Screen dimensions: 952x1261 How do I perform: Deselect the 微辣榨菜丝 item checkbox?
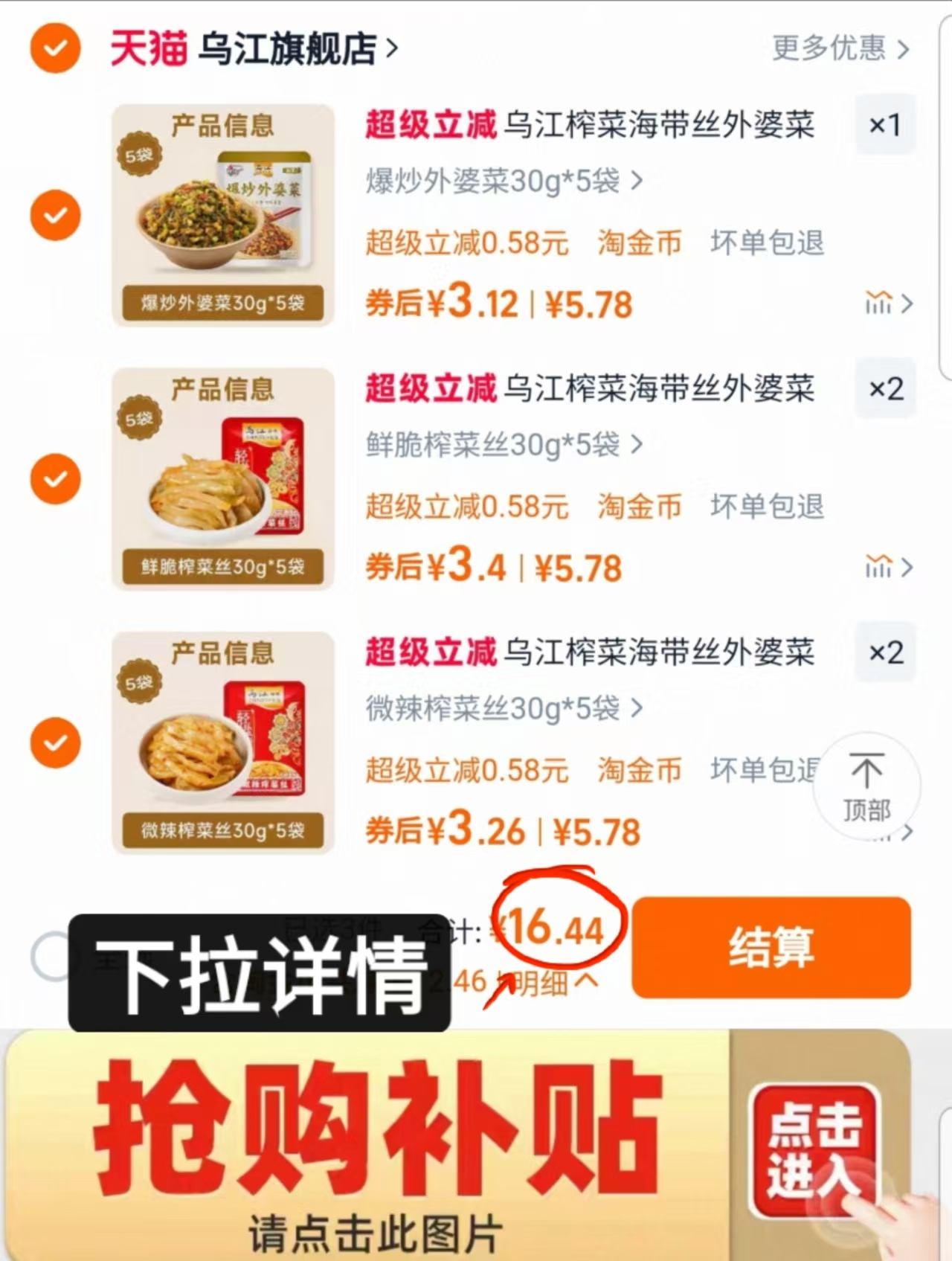(54, 741)
